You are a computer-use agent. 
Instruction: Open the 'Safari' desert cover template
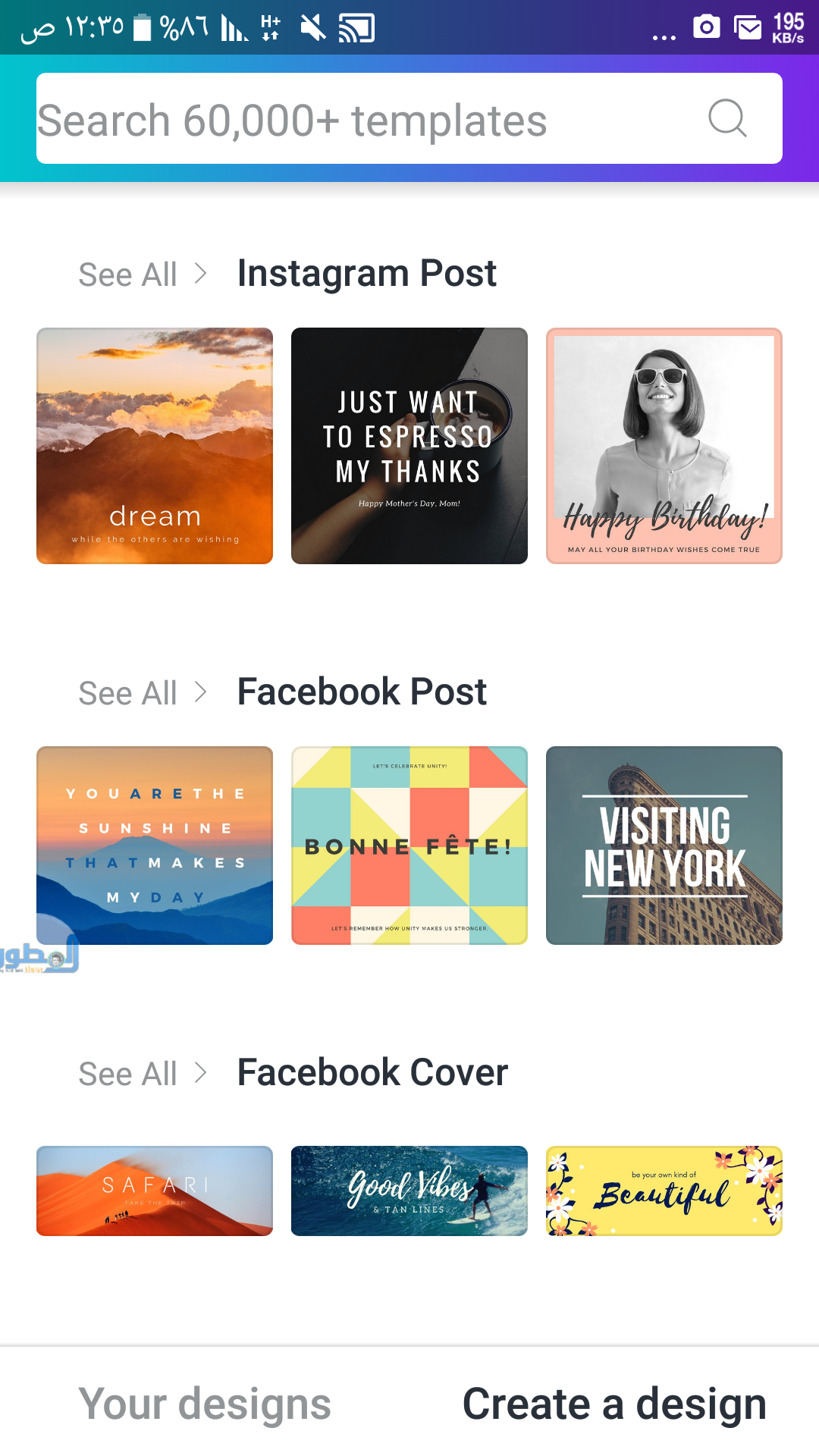pyautogui.click(x=155, y=1191)
